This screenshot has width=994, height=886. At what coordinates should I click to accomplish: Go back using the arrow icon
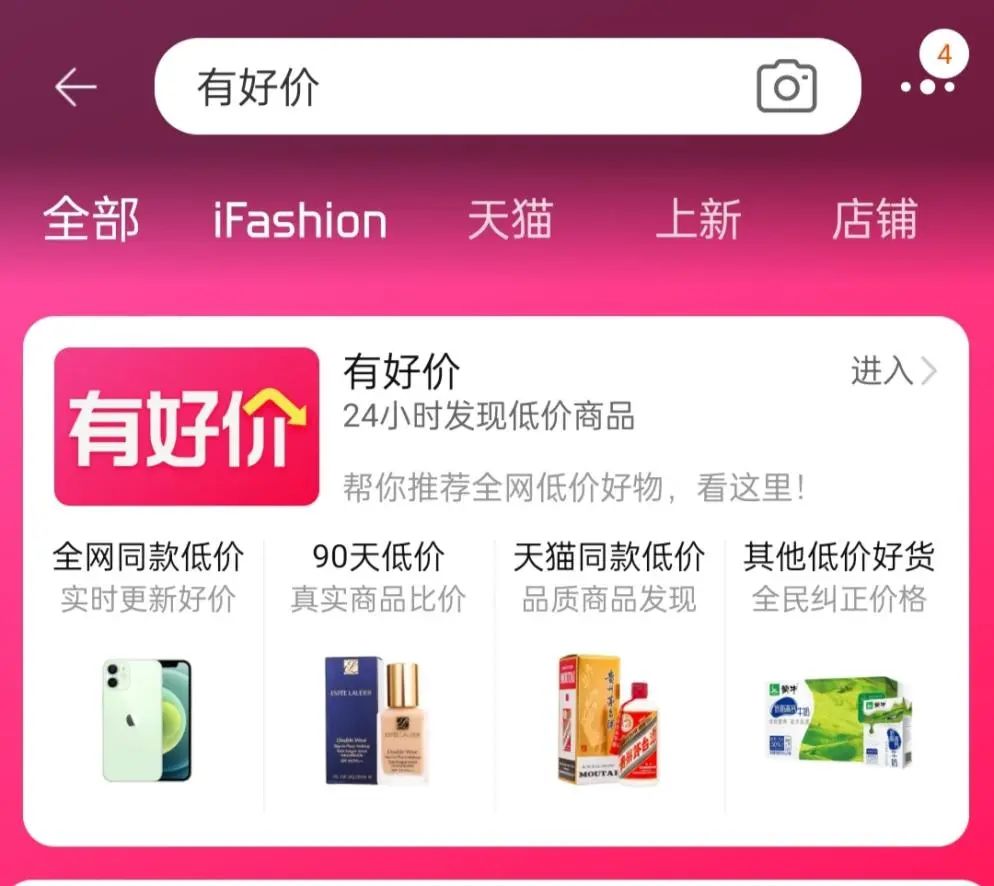pyautogui.click(x=75, y=88)
